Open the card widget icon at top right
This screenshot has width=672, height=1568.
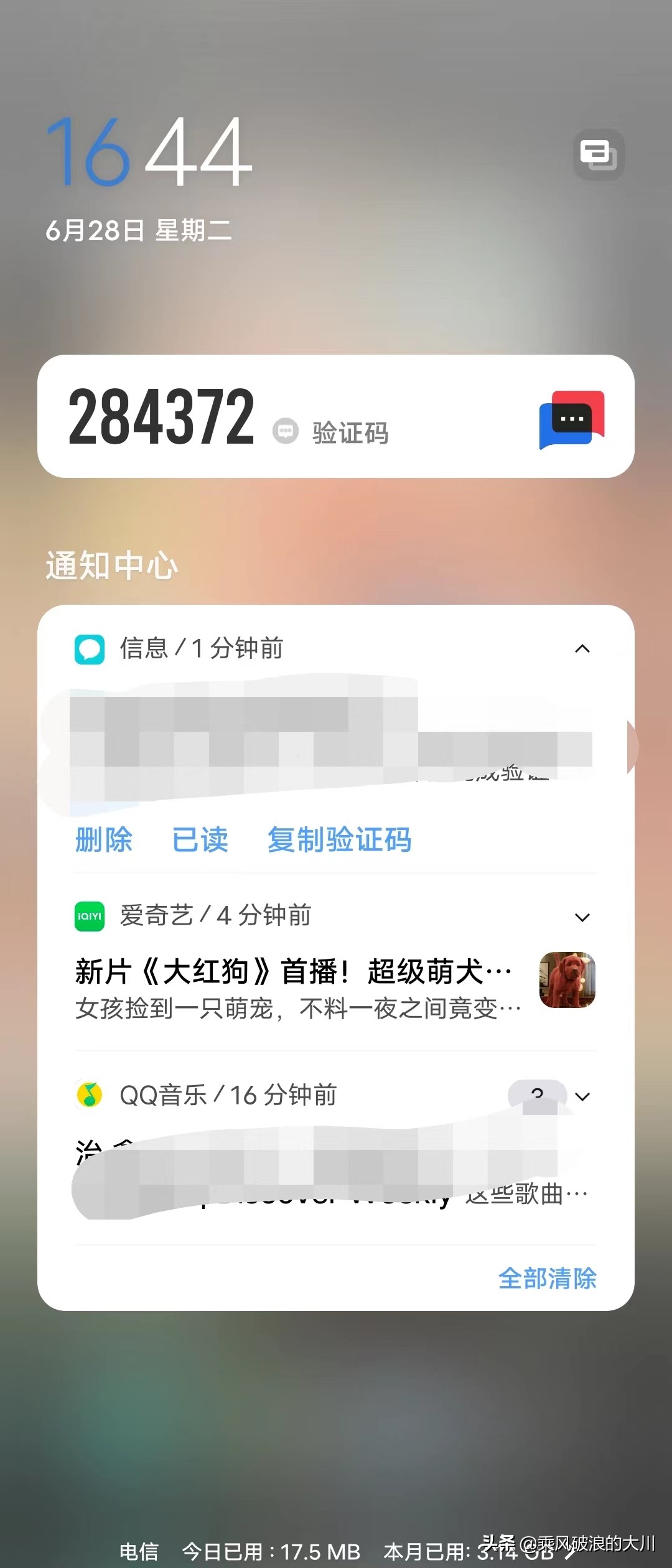pos(599,154)
